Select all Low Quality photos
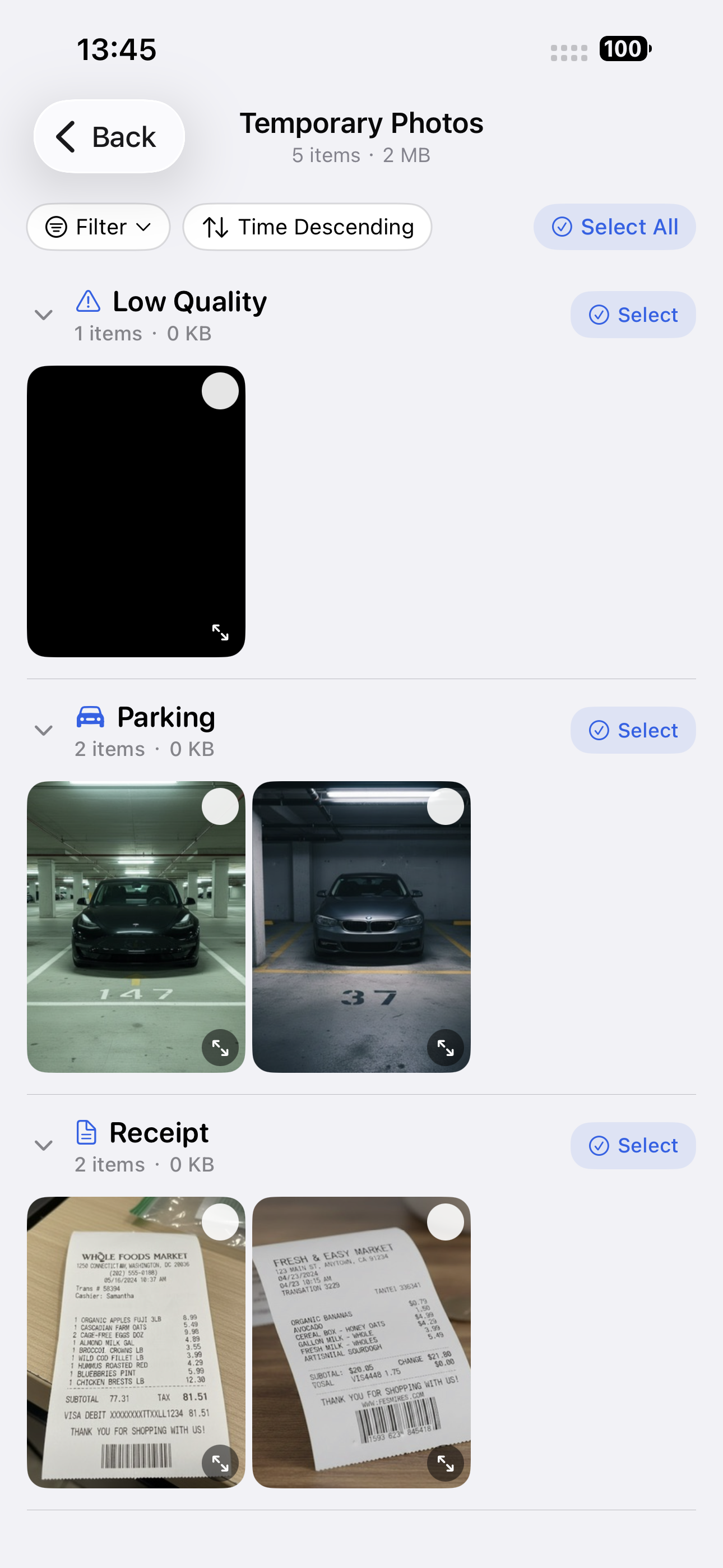 coord(632,315)
